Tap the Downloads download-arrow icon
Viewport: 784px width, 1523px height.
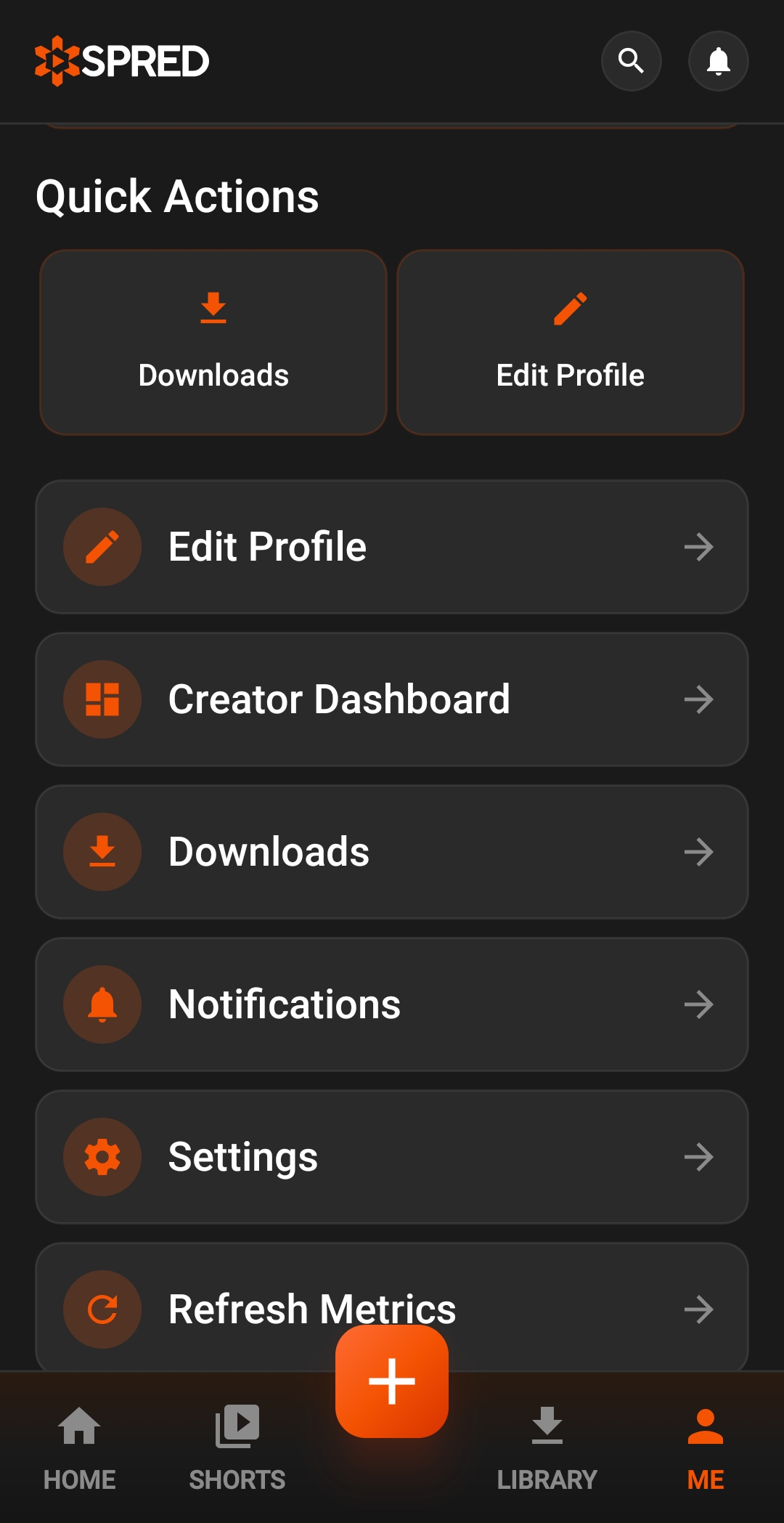[x=102, y=851]
